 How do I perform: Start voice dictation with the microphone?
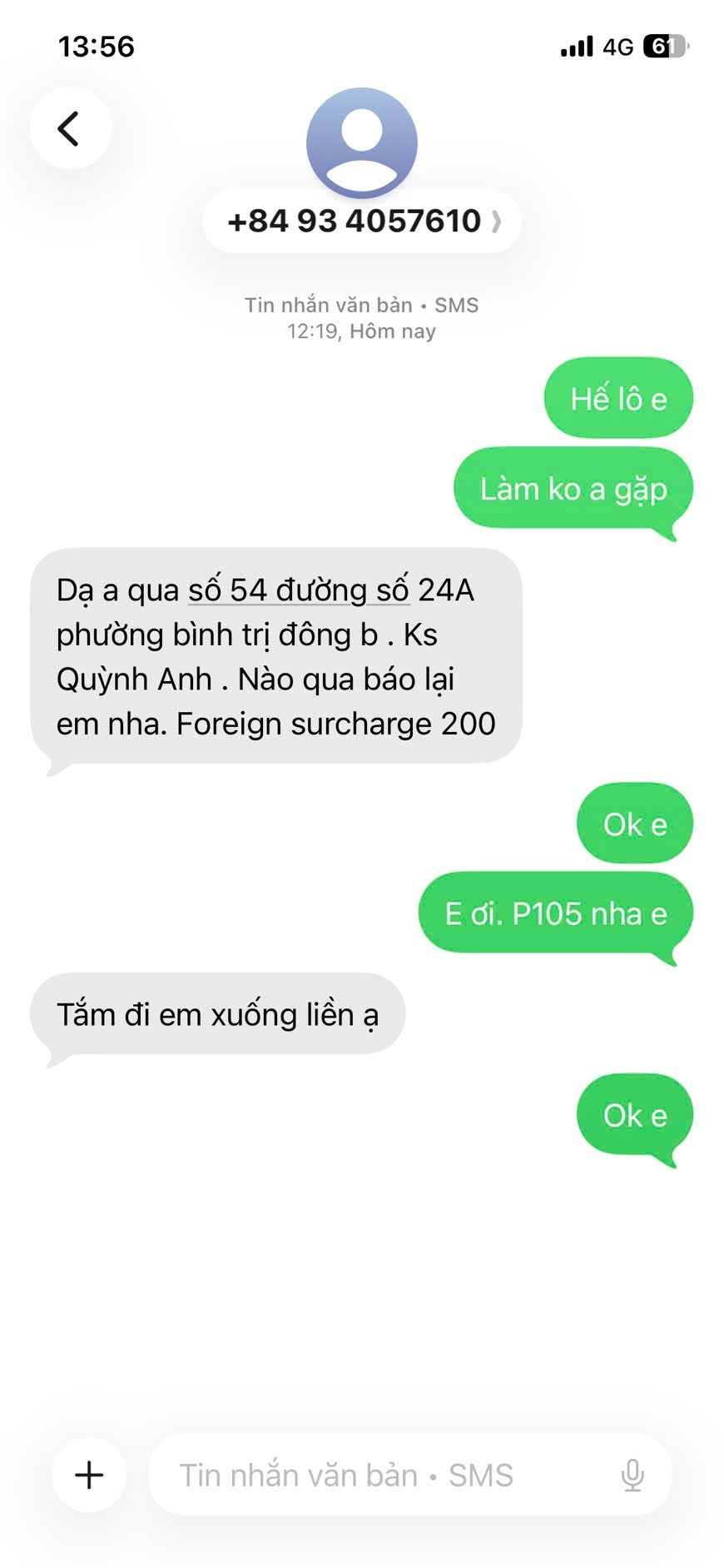pyautogui.click(x=632, y=1475)
